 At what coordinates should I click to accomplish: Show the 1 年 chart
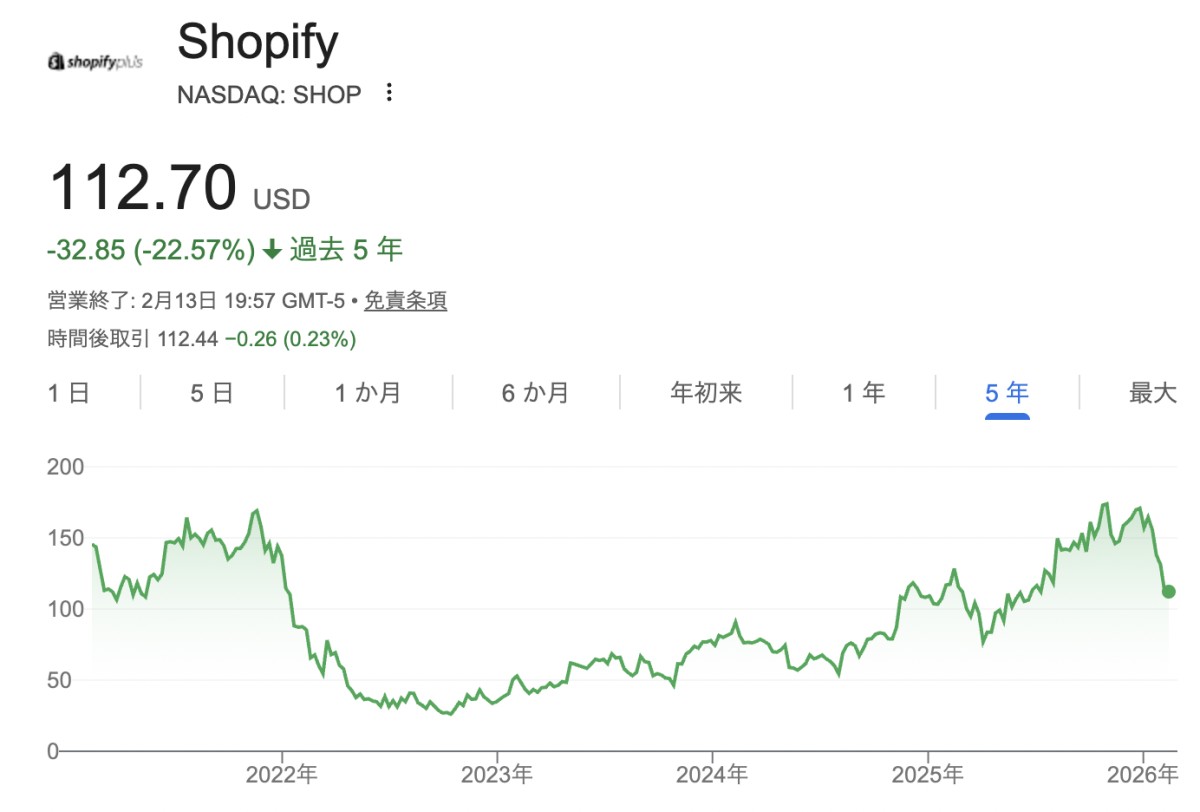pyautogui.click(x=863, y=393)
